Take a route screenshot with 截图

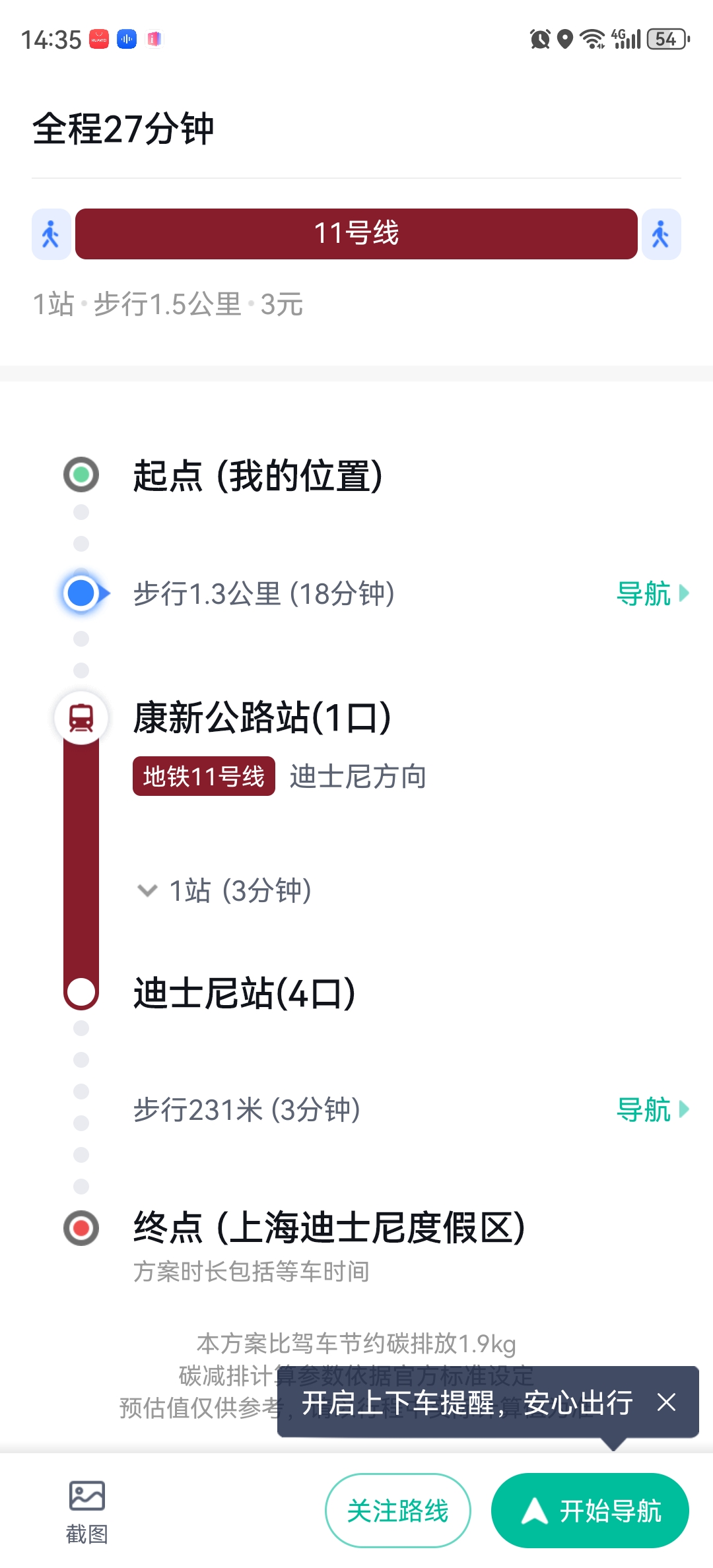86,1511
